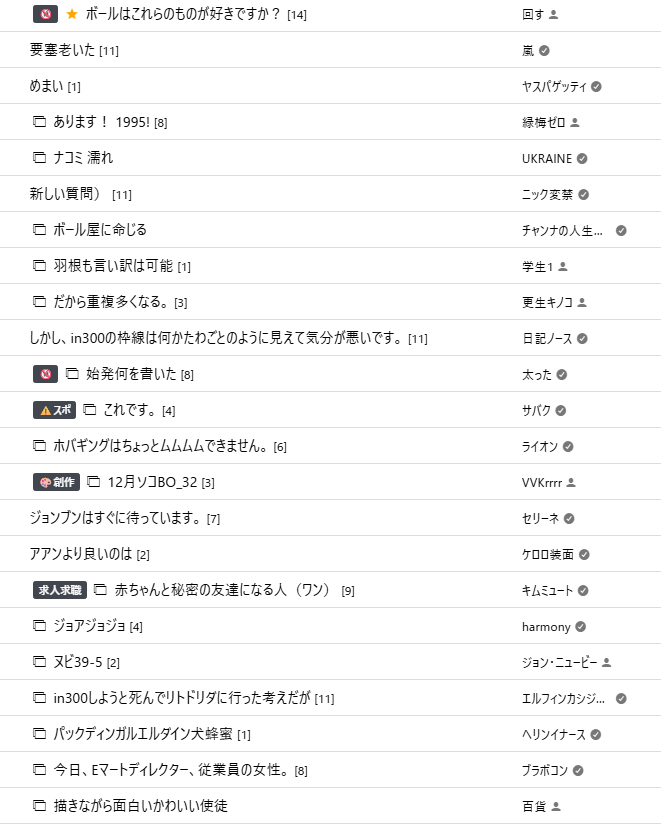Screen dimensions: 661x824
Task: View author harmony's profile
Action: click(546, 626)
